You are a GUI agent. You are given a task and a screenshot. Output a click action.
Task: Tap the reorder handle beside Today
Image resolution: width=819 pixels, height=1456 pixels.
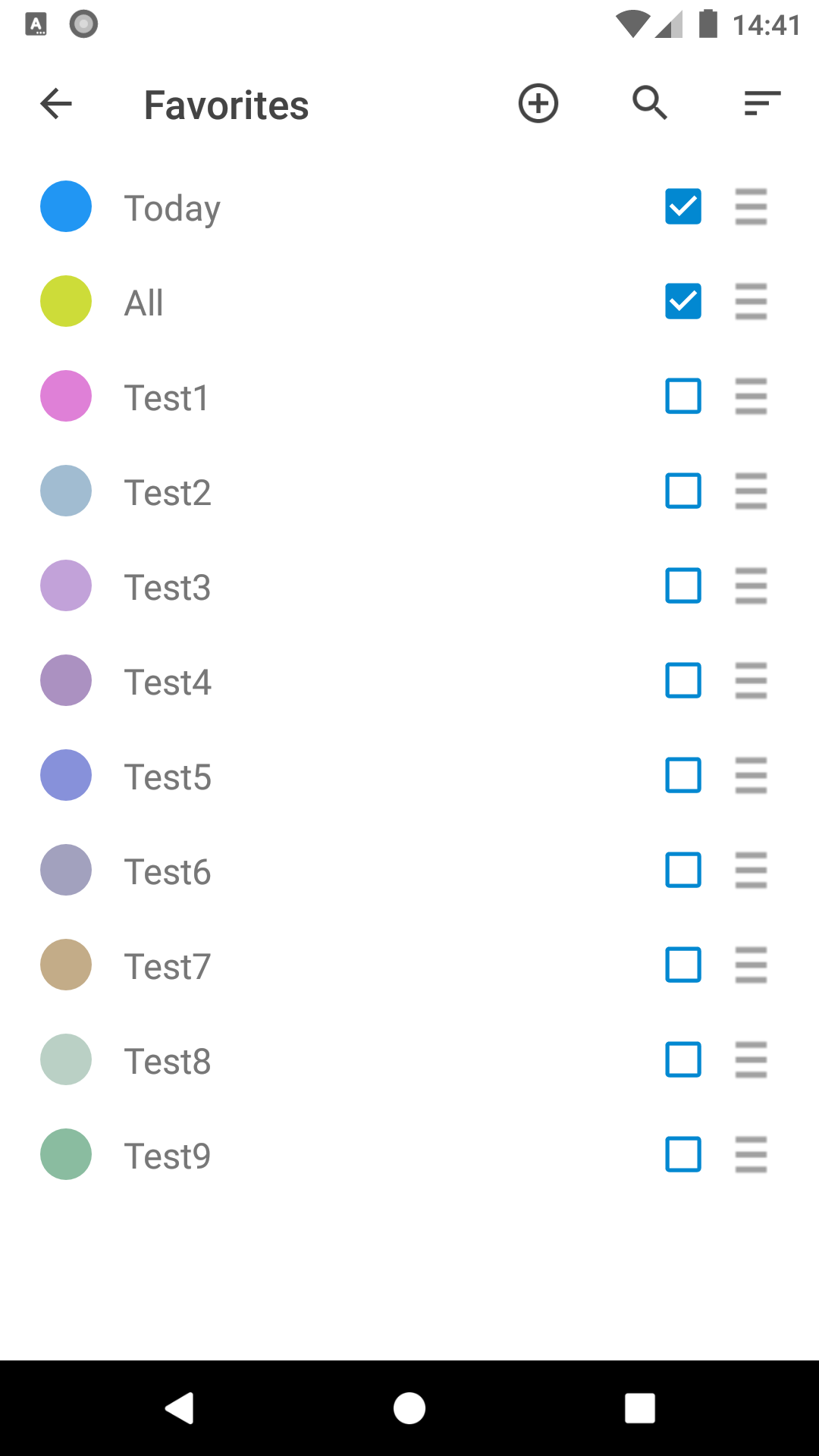[751, 206]
